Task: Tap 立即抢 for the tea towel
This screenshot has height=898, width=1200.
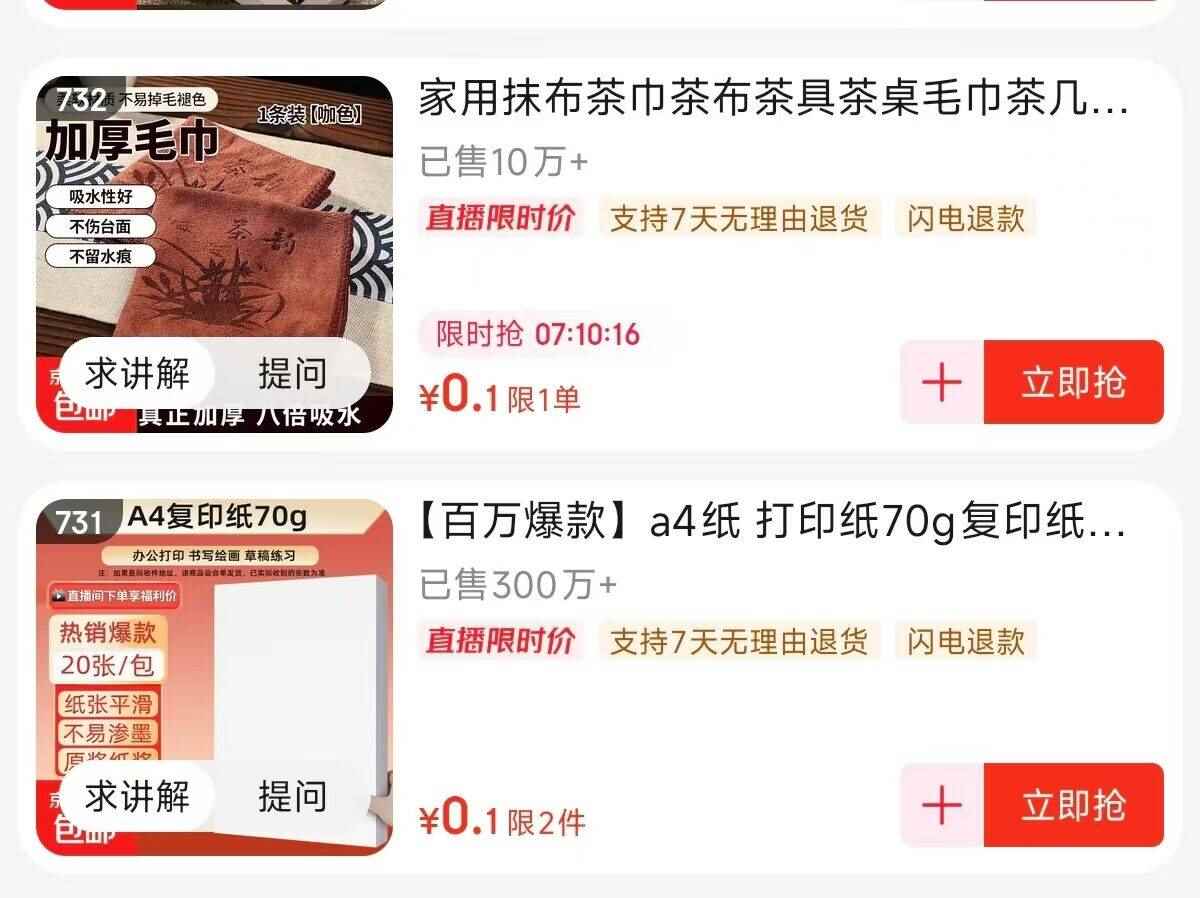Action: [x=1073, y=382]
